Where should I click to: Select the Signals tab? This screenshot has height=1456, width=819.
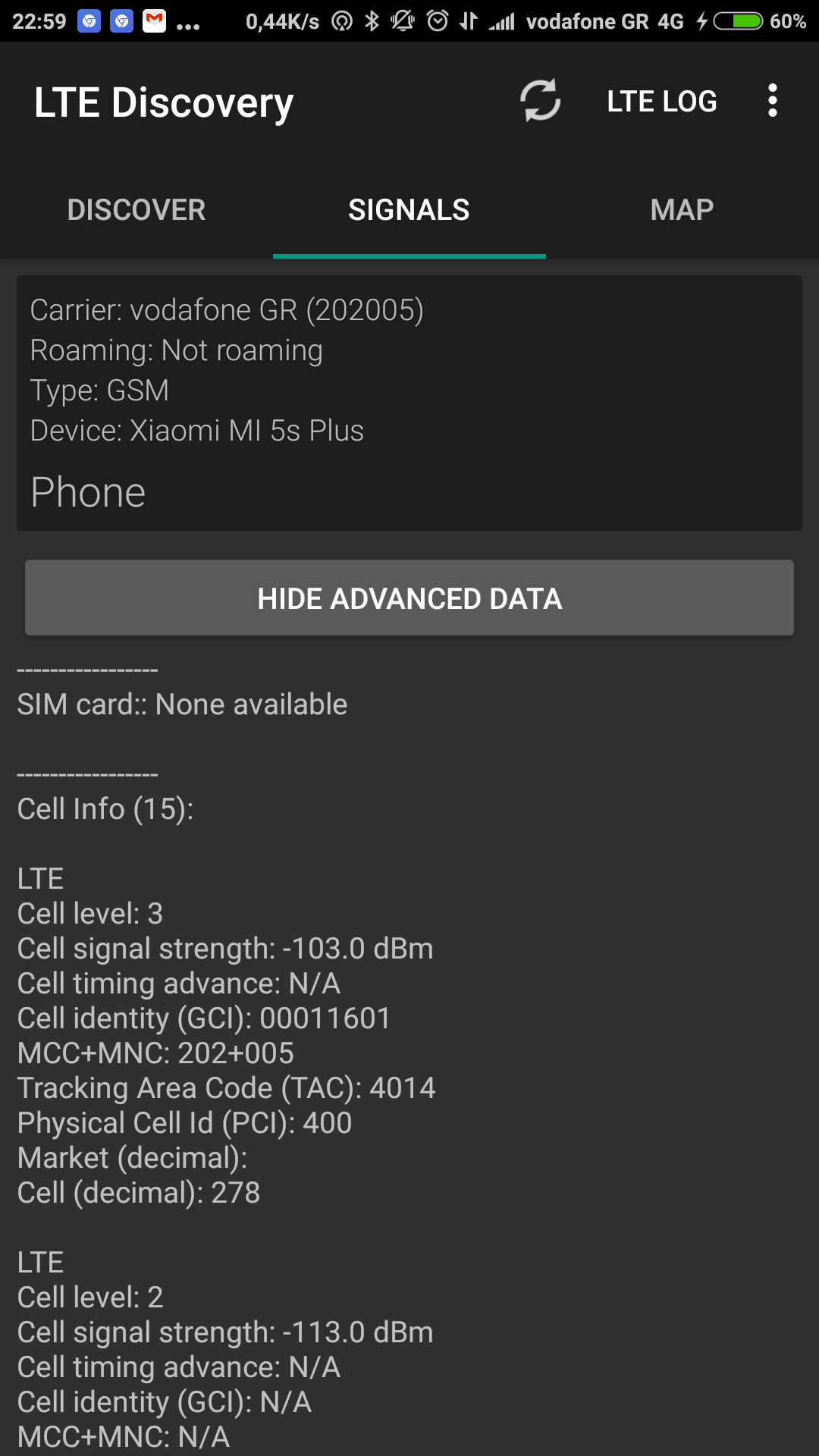(409, 210)
